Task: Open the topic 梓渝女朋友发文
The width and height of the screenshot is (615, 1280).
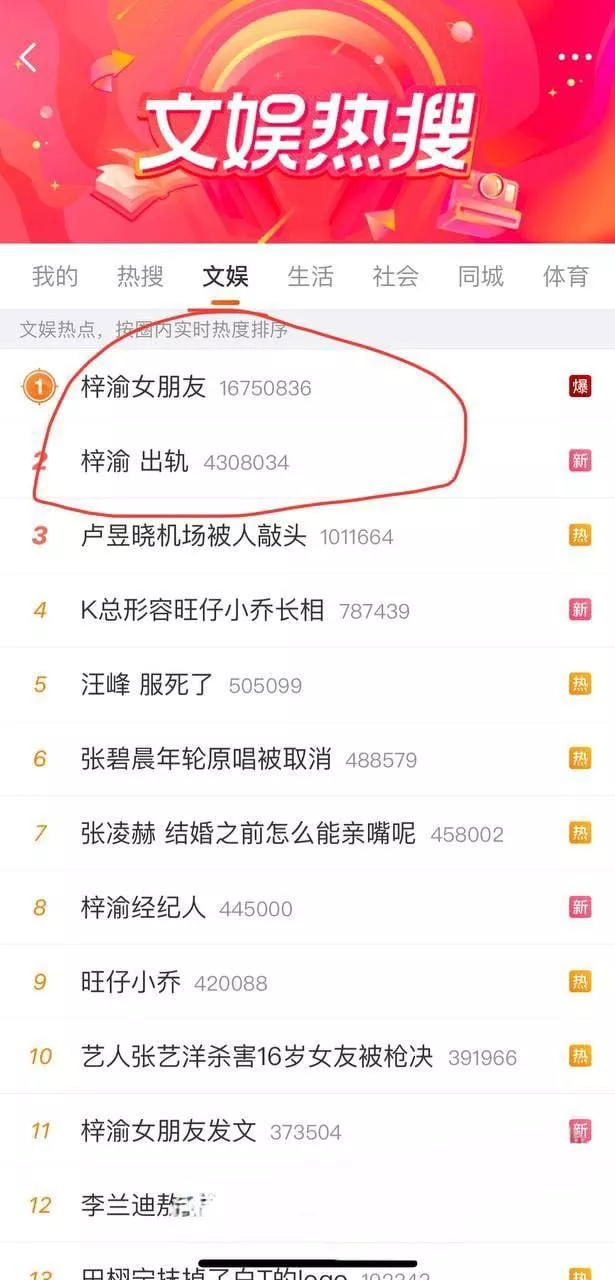Action: 168,1131
